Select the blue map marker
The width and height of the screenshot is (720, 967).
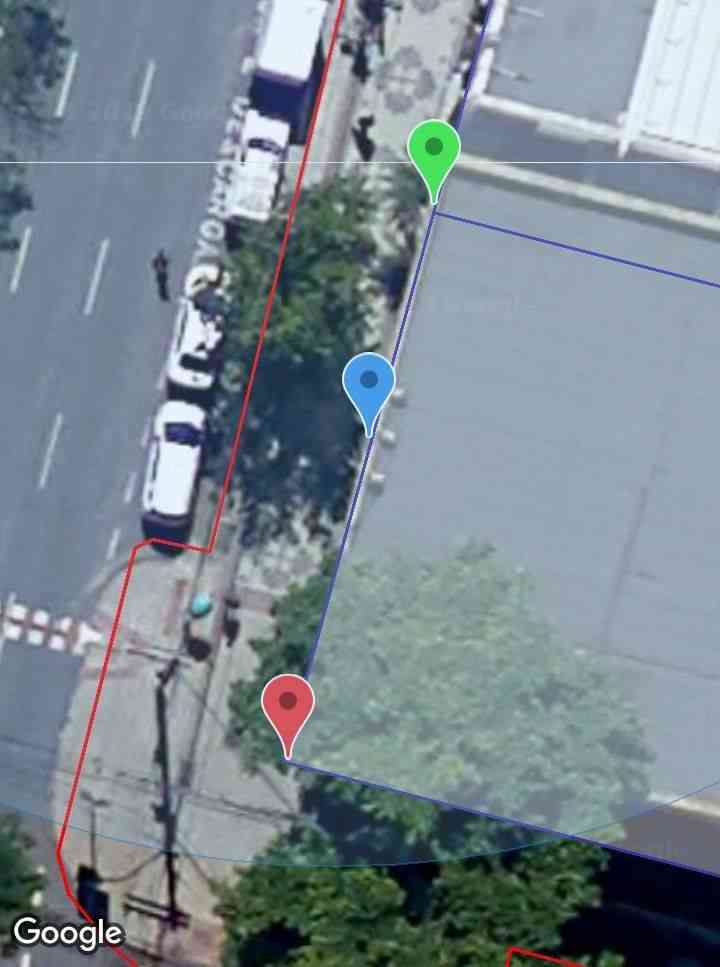(x=369, y=385)
